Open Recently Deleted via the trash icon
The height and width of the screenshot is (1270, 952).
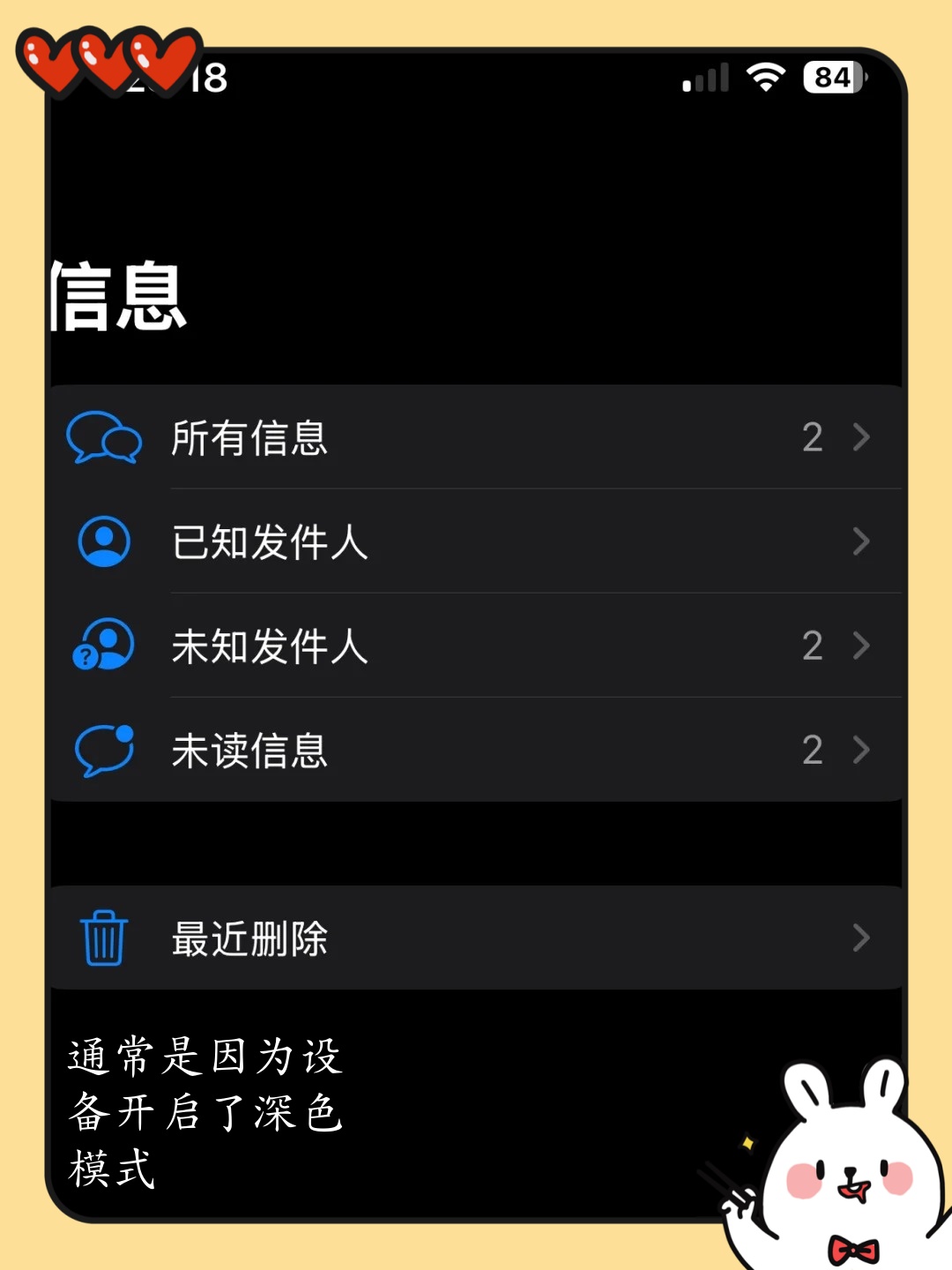point(103,938)
